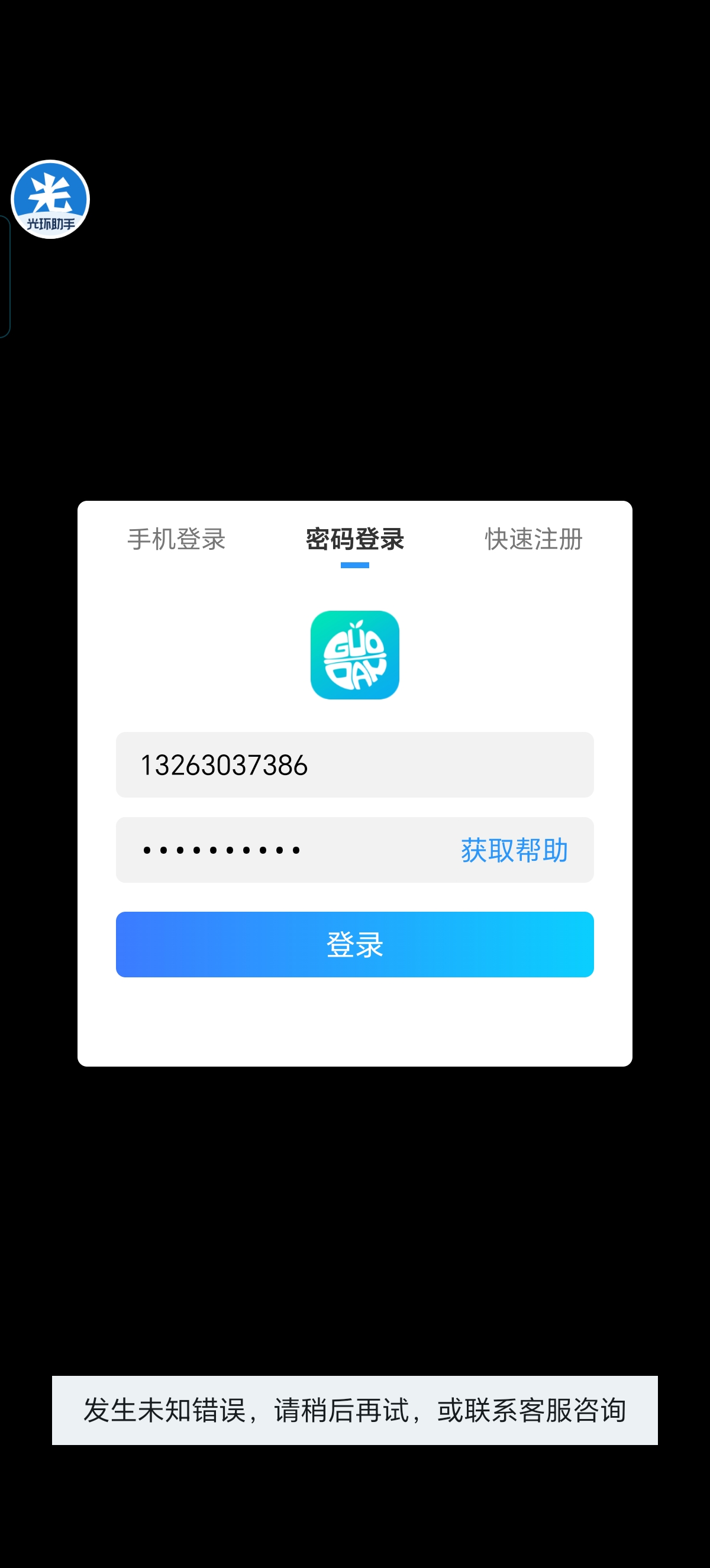
Task: Focus the password input field
Action: click(x=280, y=850)
